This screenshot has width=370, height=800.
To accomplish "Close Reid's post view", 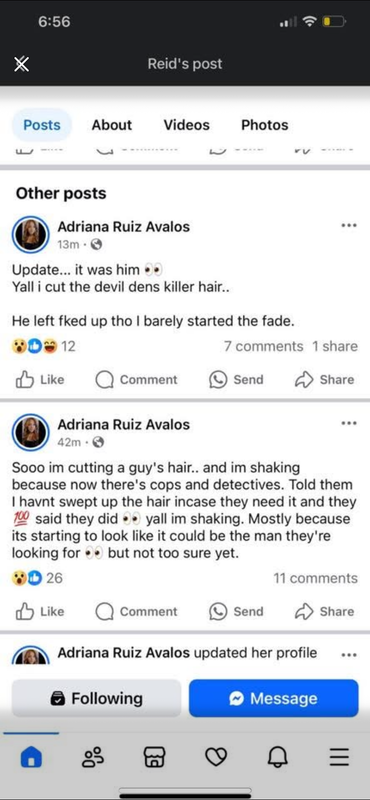I will (x=21, y=64).
